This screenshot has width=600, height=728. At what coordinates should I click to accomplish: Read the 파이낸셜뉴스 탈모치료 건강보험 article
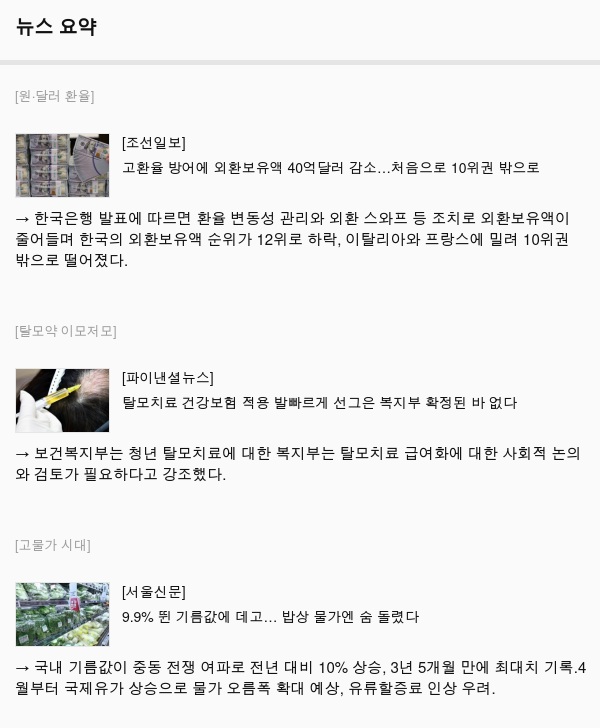319,403
